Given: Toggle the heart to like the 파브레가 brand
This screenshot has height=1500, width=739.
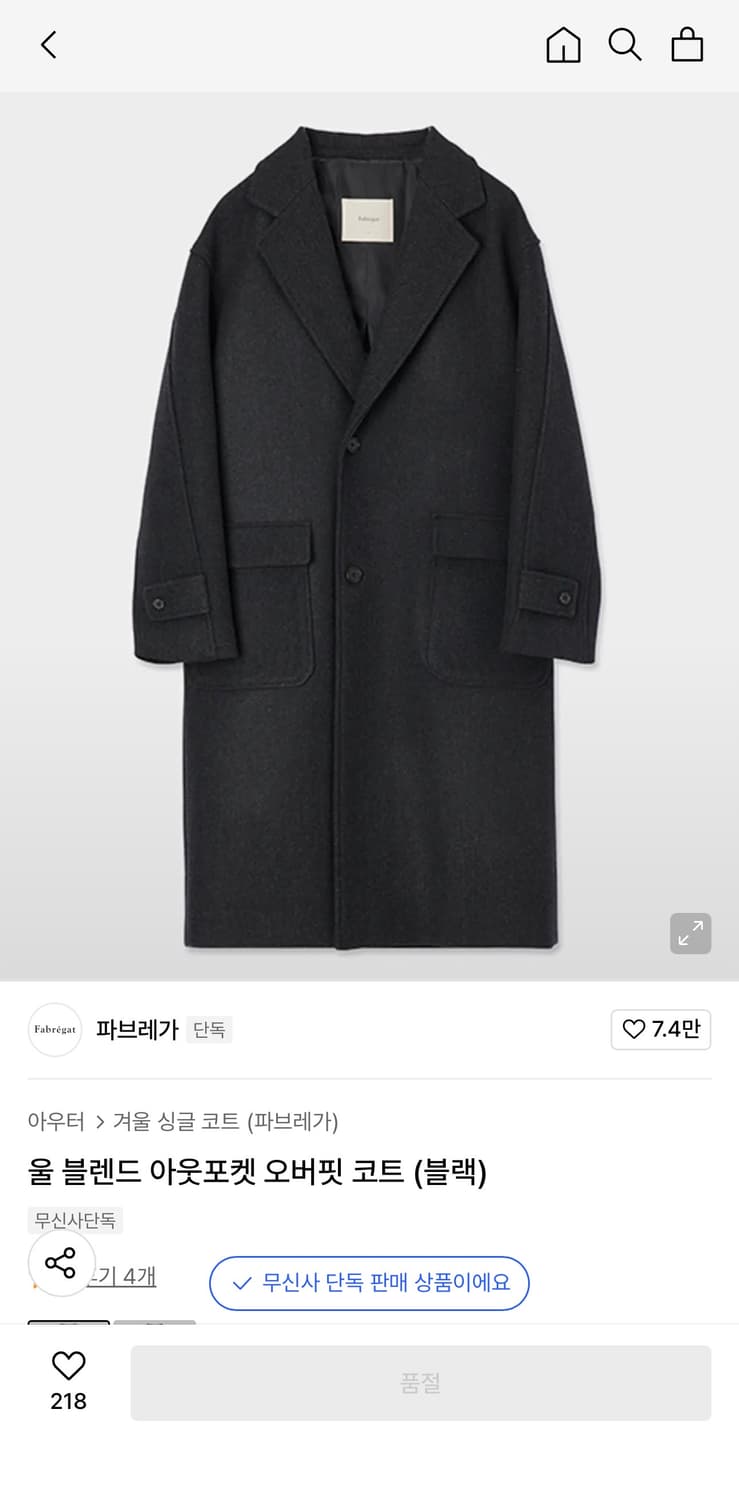Looking at the screenshot, I should [661, 1029].
